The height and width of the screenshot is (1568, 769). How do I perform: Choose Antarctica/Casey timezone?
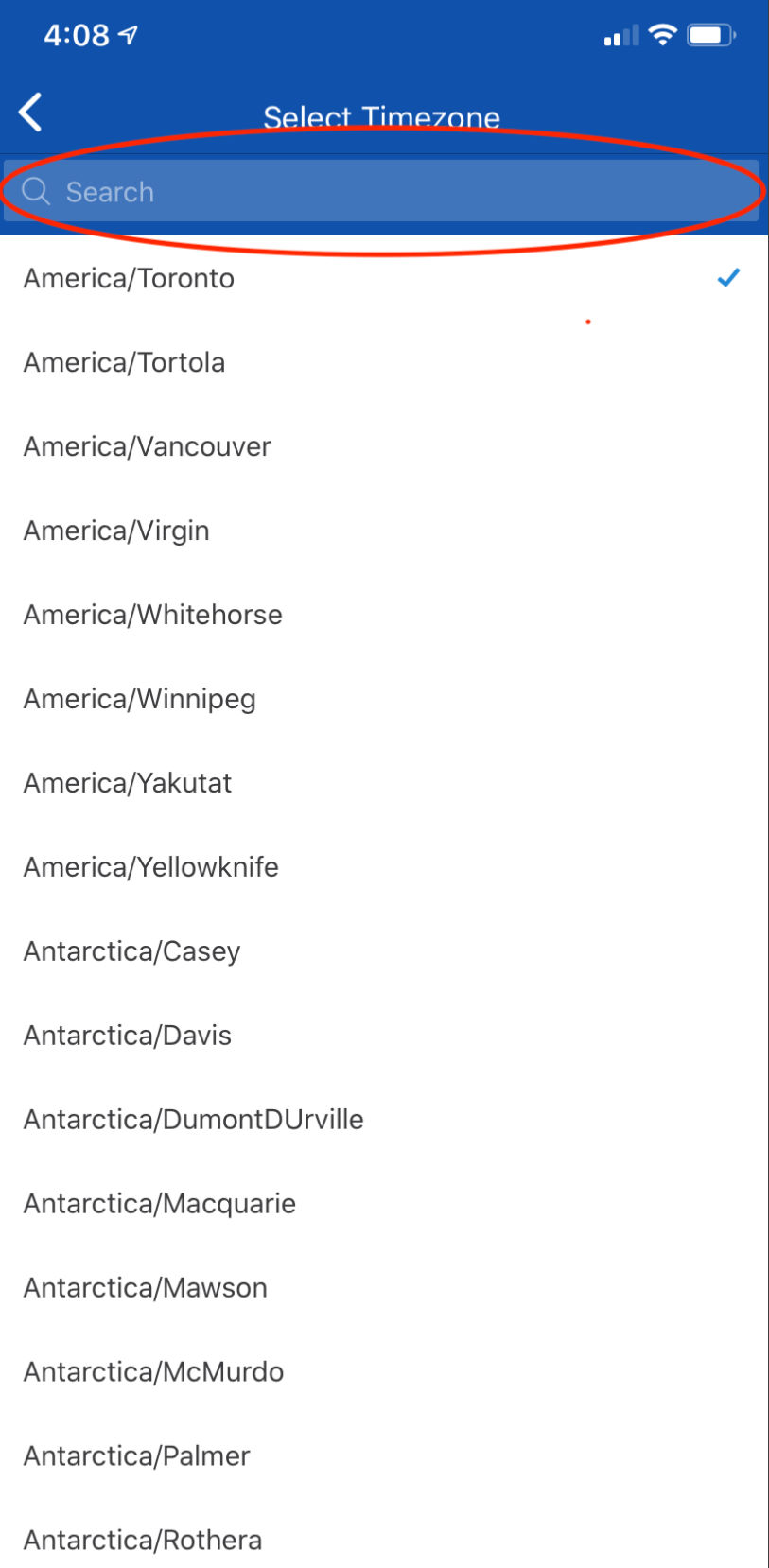click(x=132, y=951)
